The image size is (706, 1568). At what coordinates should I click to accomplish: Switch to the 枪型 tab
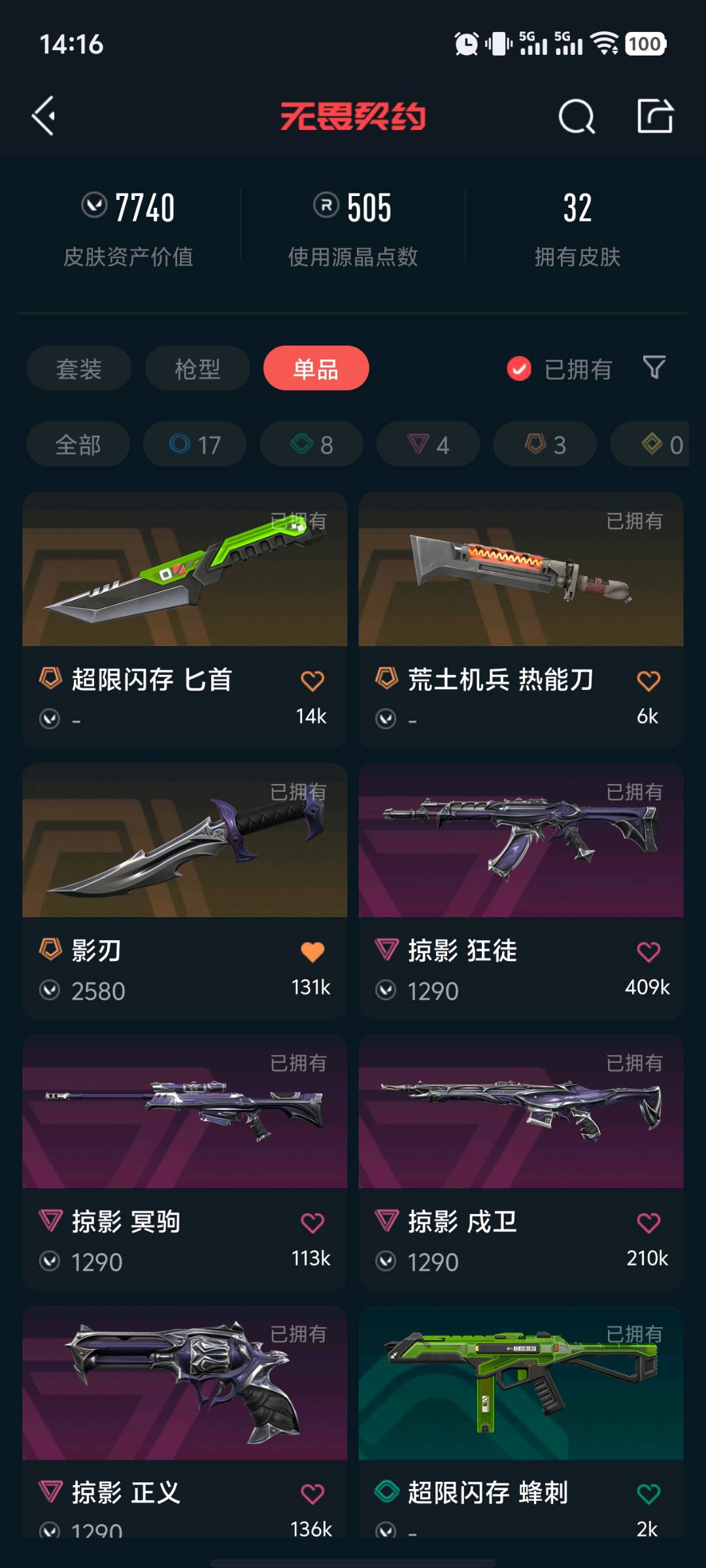[197, 368]
